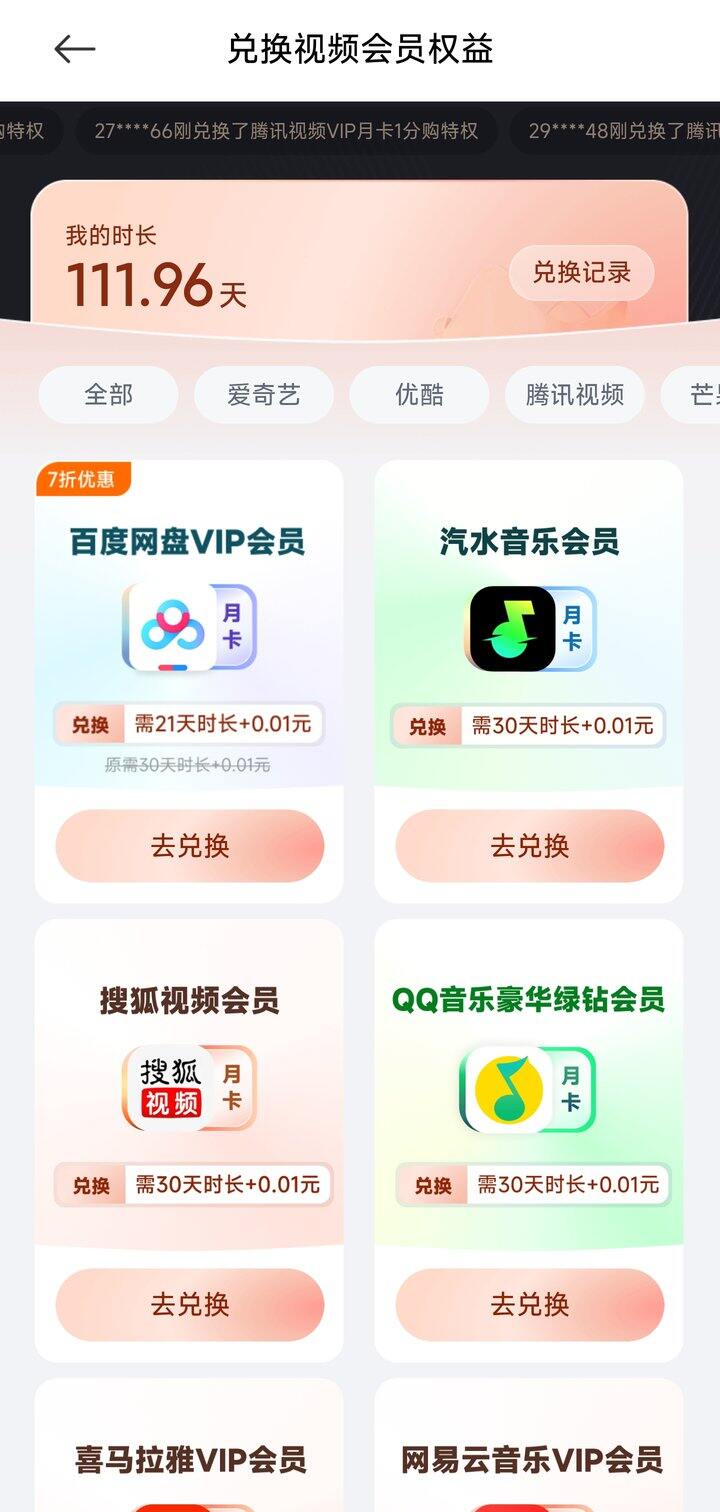Select the 优酷 filter
Viewport: 720px width, 1512px height.
(x=419, y=394)
